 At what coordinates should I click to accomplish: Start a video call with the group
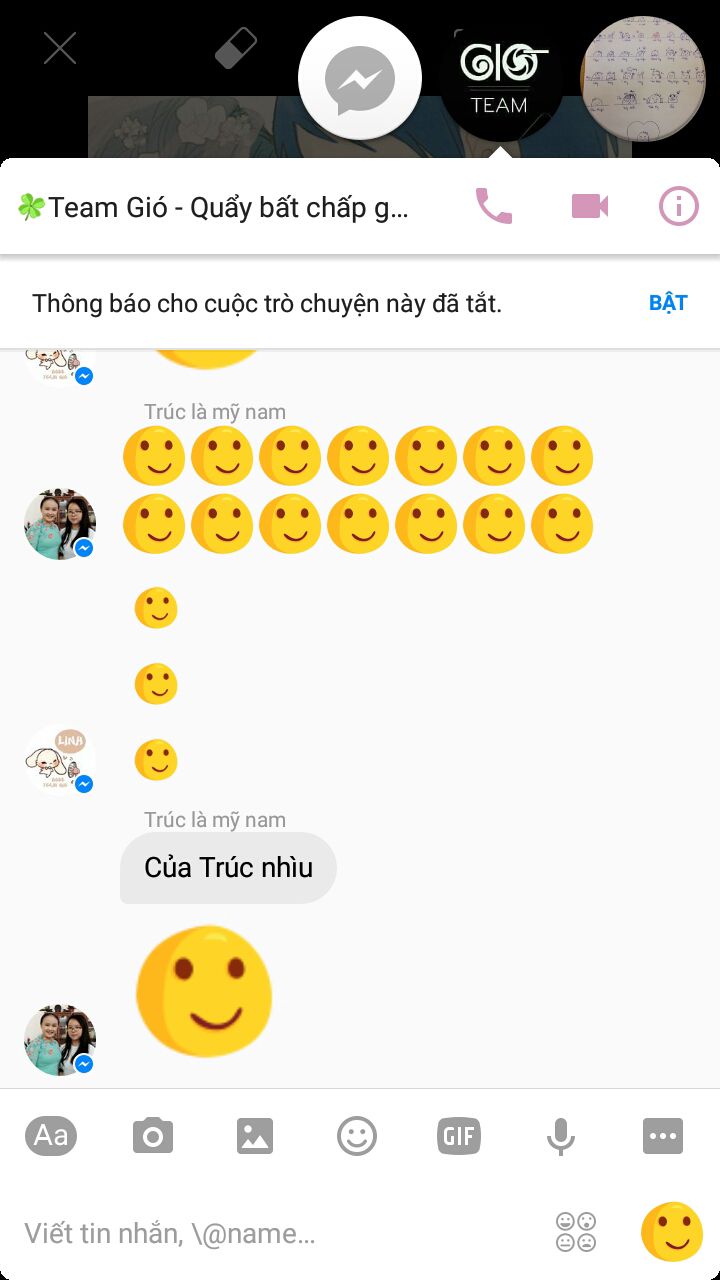click(590, 207)
